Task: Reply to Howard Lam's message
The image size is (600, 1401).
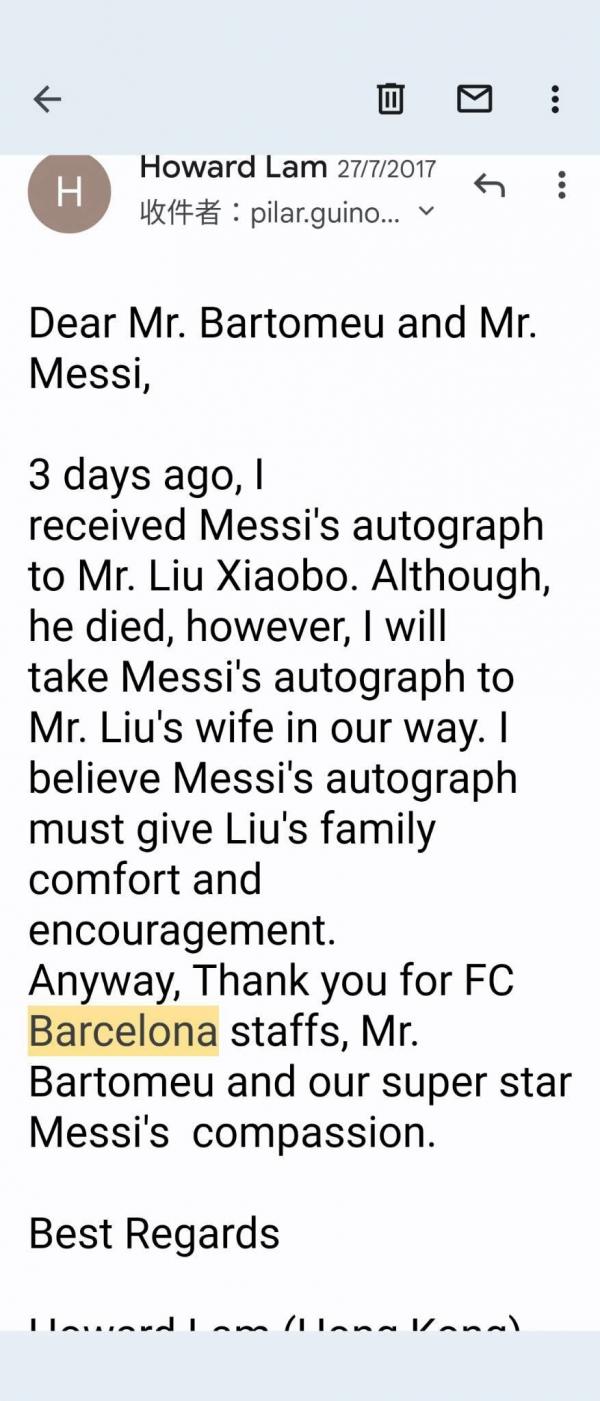Action: [x=489, y=185]
